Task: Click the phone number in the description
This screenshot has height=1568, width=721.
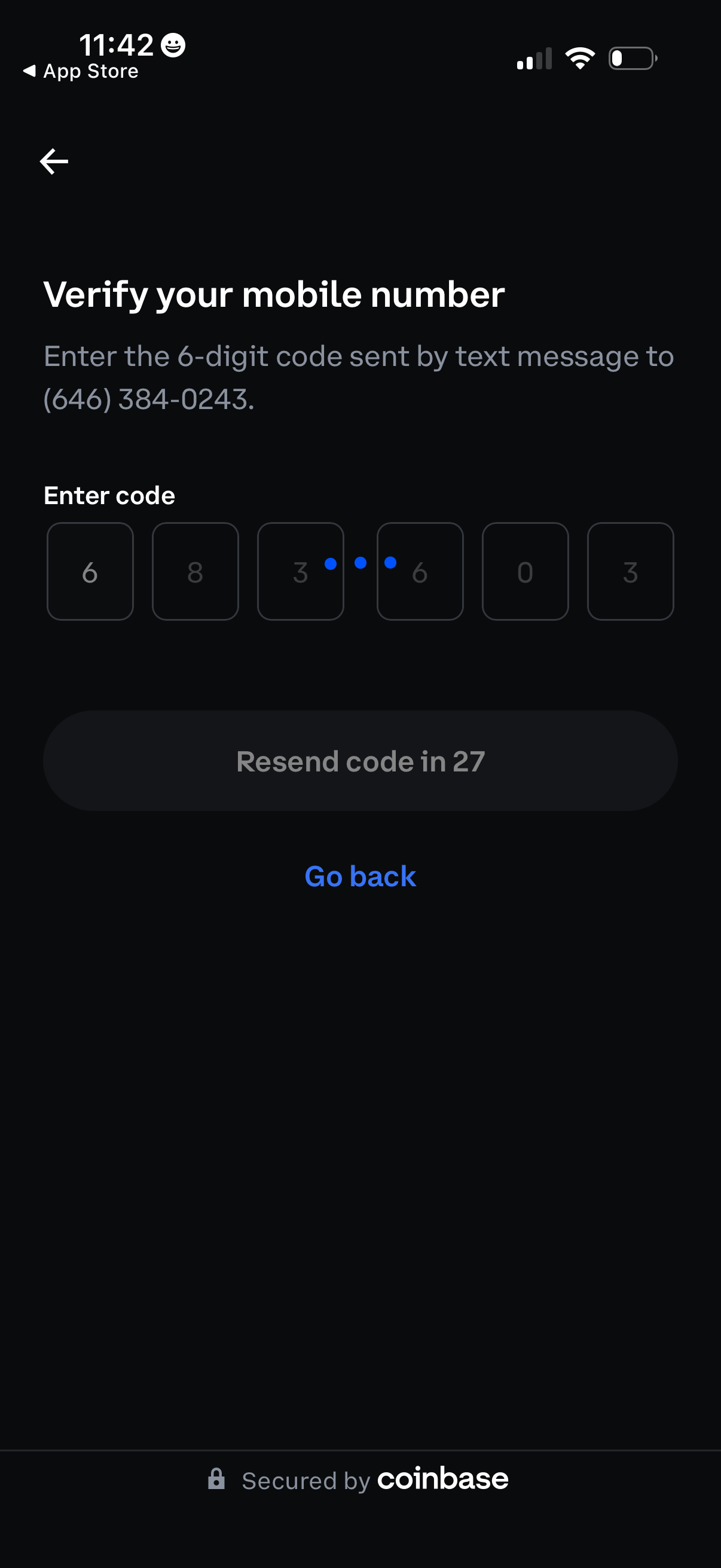Action: pos(148,400)
